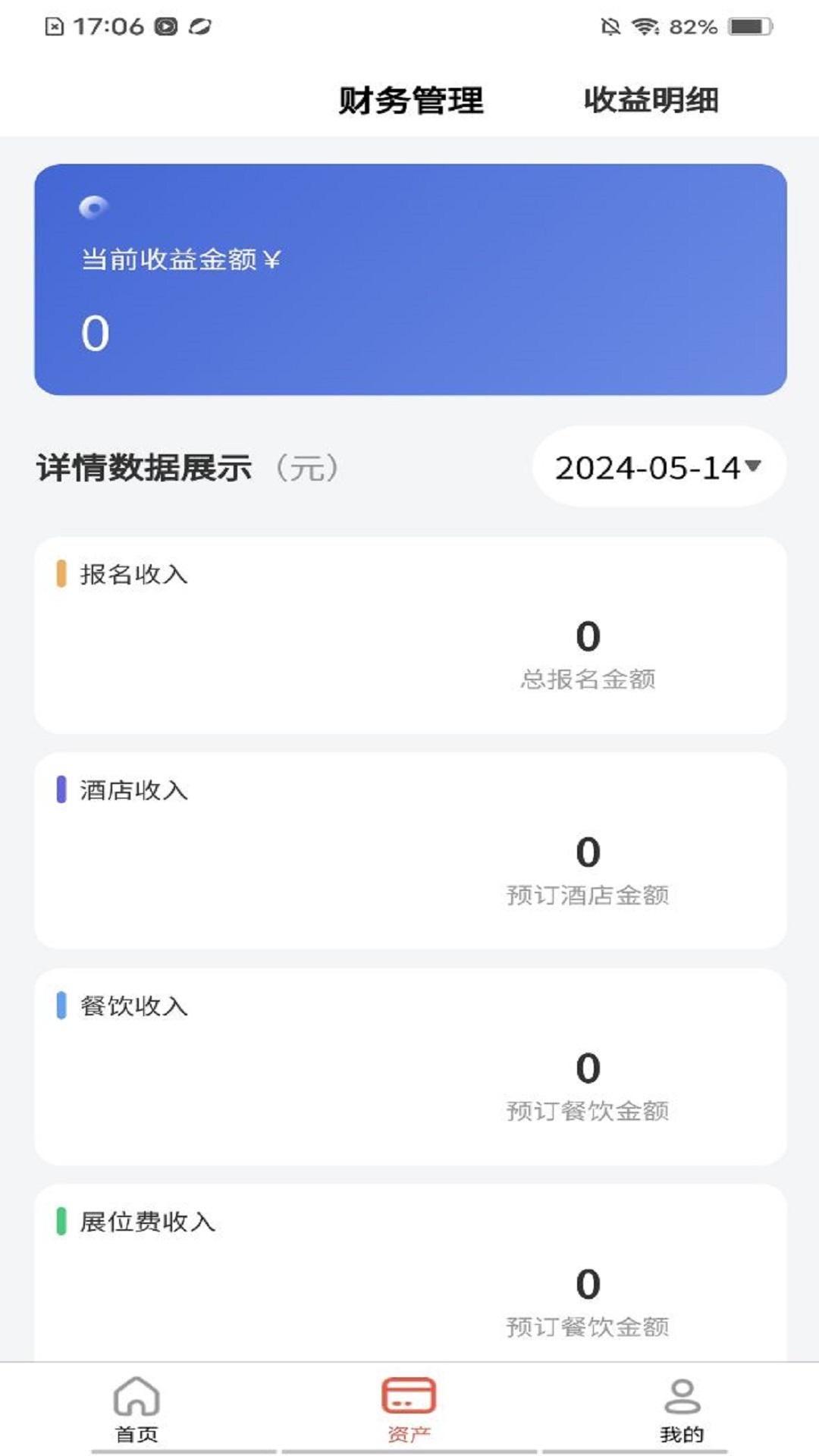Viewport: 819px width, 1456px height.
Task: Click the orange bar beside 报名收入
Action: pos(63,575)
